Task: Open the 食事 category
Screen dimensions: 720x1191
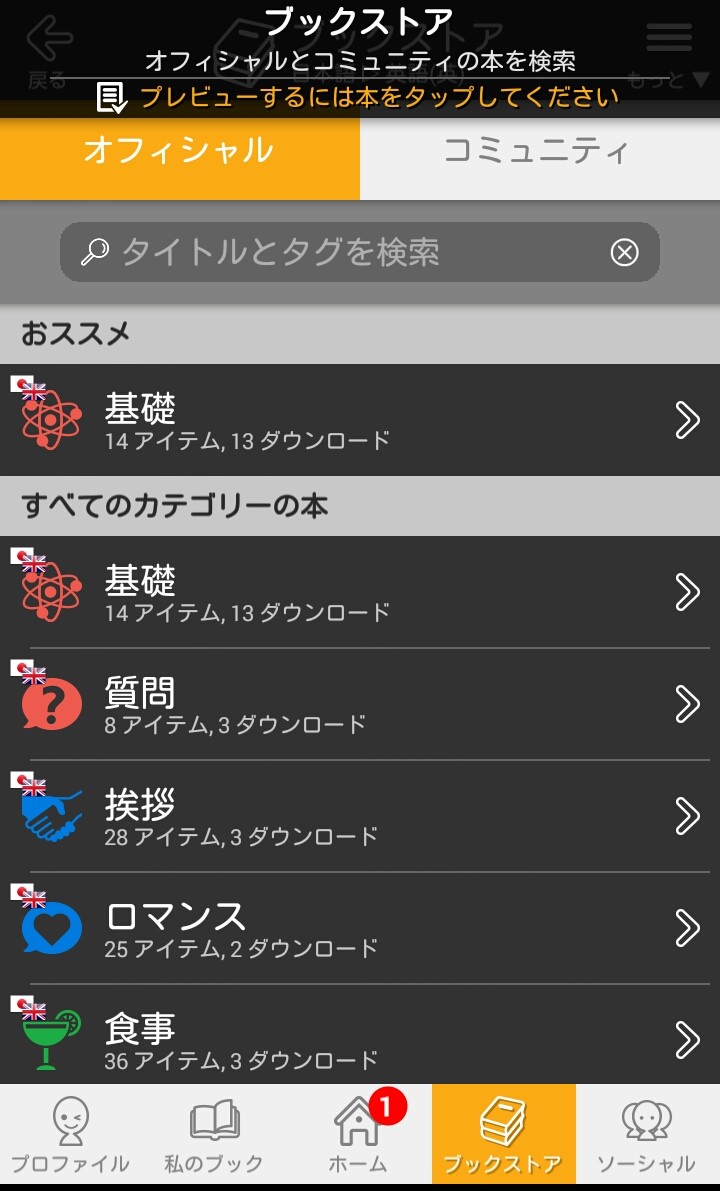Action: tap(360, 1038)
